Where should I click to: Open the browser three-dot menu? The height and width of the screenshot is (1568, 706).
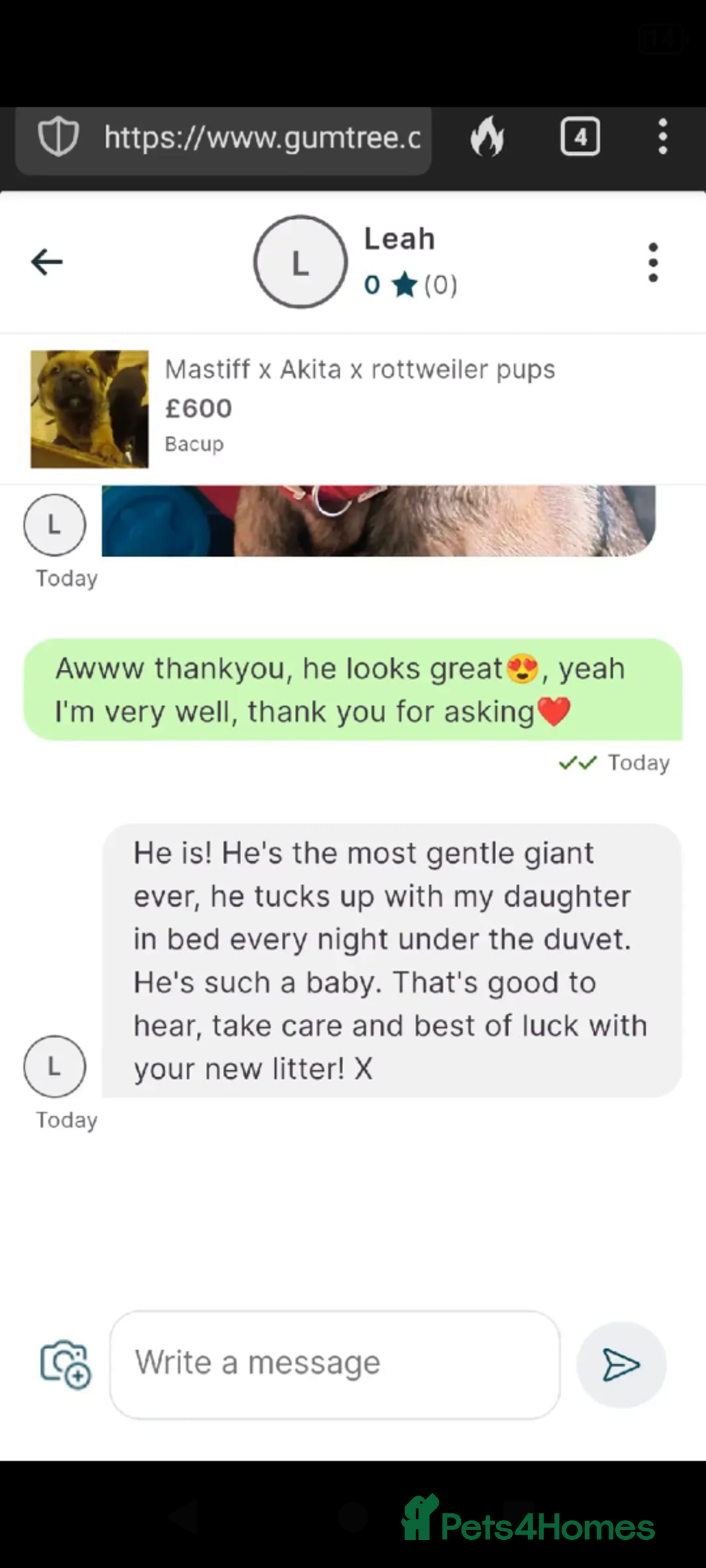click(x=662, y=137)
